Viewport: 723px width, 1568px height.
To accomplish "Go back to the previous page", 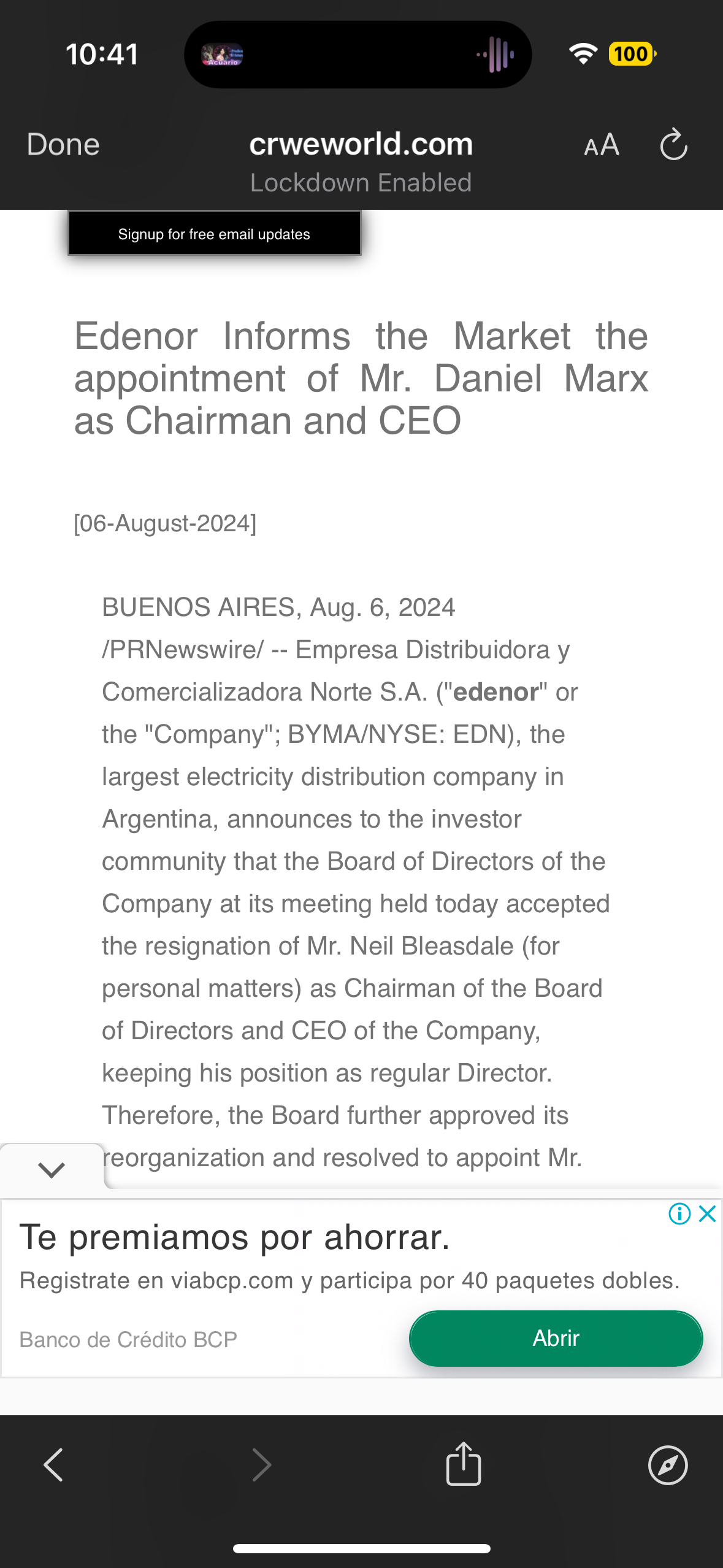I will point(54,1465).
